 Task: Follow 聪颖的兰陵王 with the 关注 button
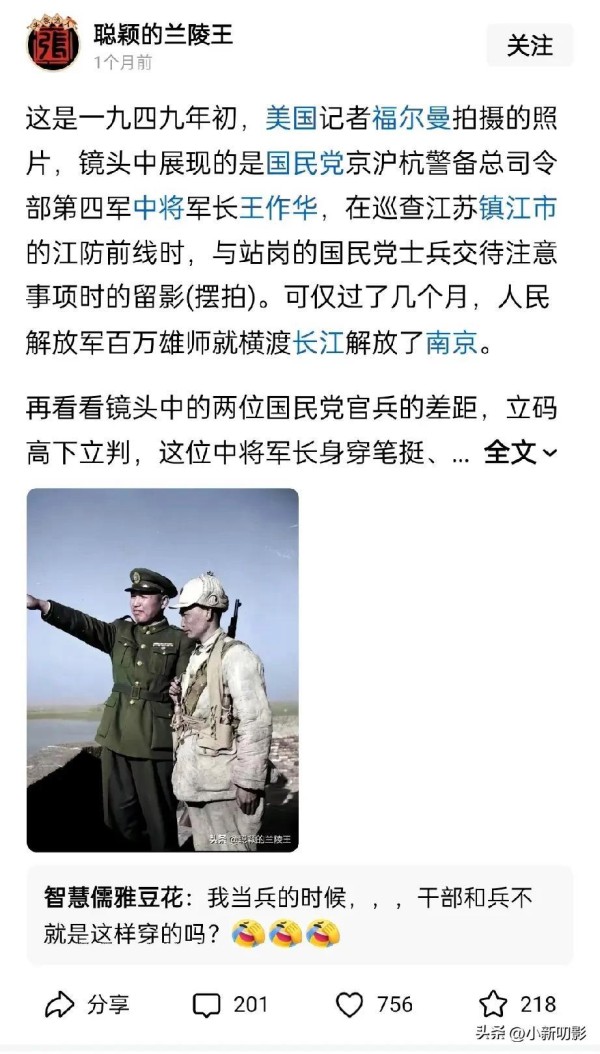pyautogui.click(x=529, y=46)
